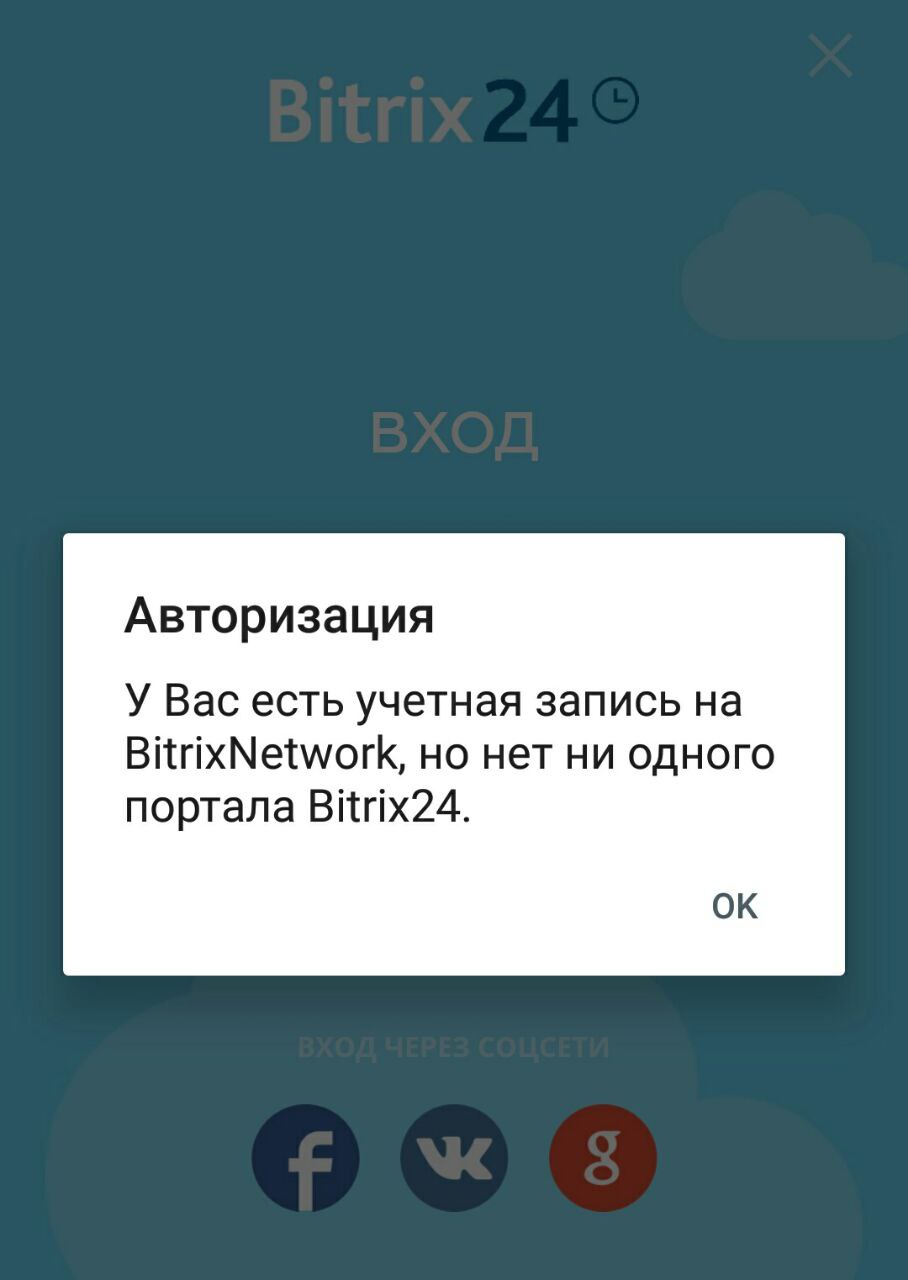The height and width of the screenshot is (1280, 908).
Task: Sign in with Facebook
Action: click(305, 1159)
